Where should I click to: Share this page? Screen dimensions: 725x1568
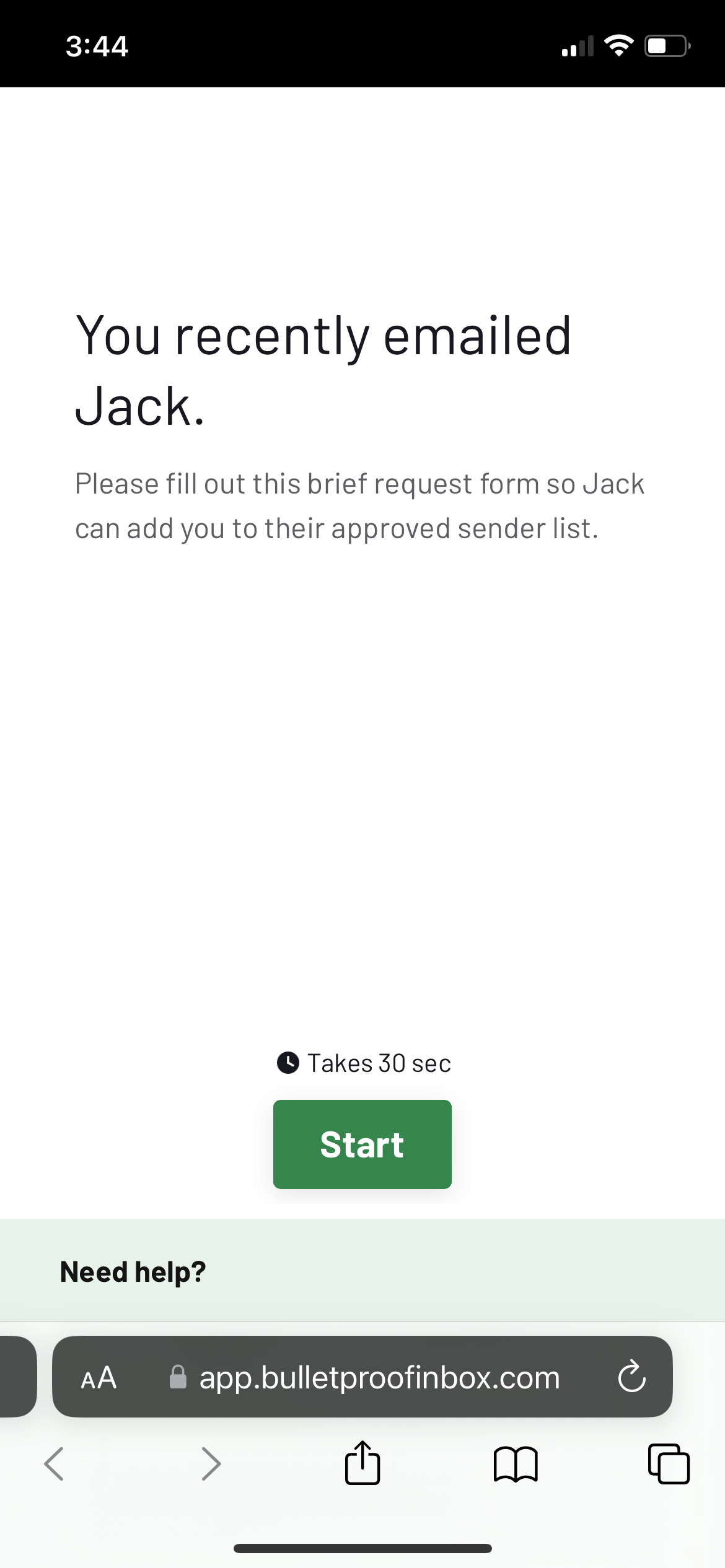point(362,1463)
